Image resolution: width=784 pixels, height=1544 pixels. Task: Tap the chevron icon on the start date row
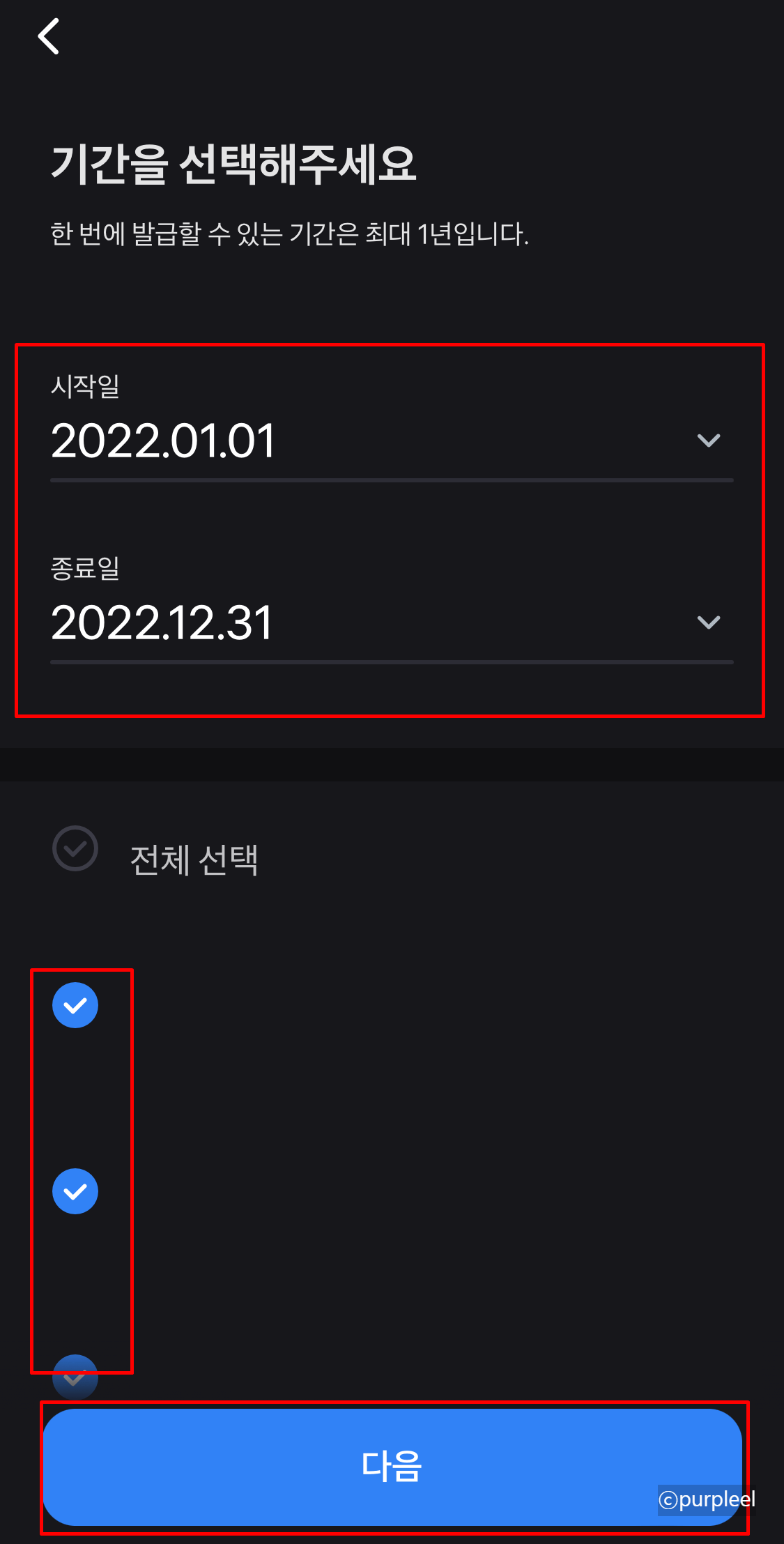(708, 440)
